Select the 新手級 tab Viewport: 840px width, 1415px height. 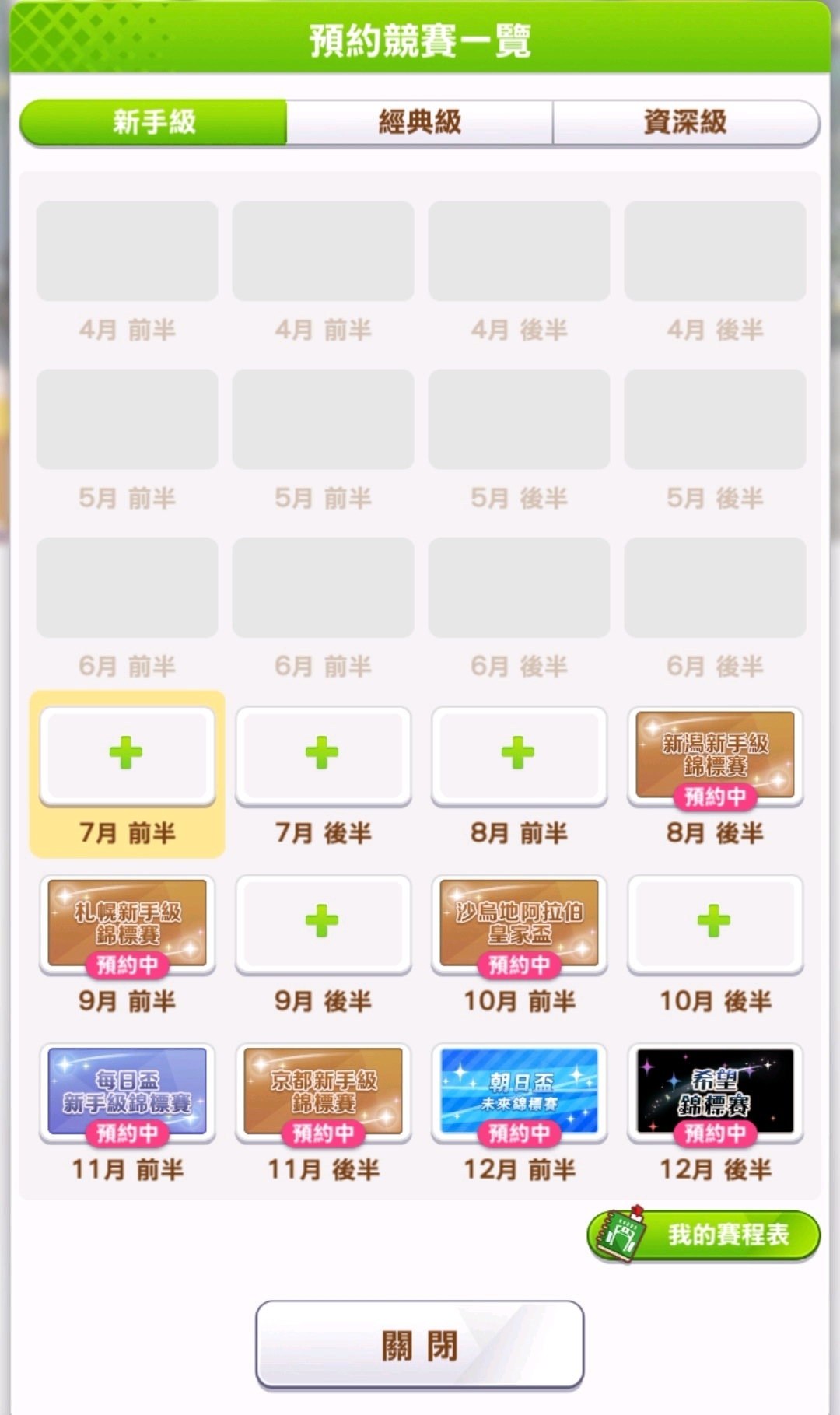click(153, 122)
